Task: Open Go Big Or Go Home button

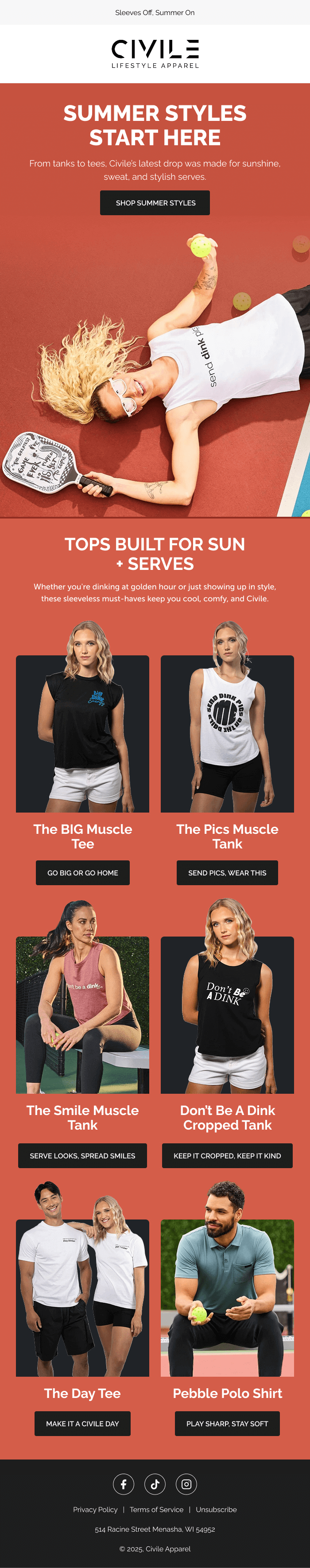Action: [83, 872]
